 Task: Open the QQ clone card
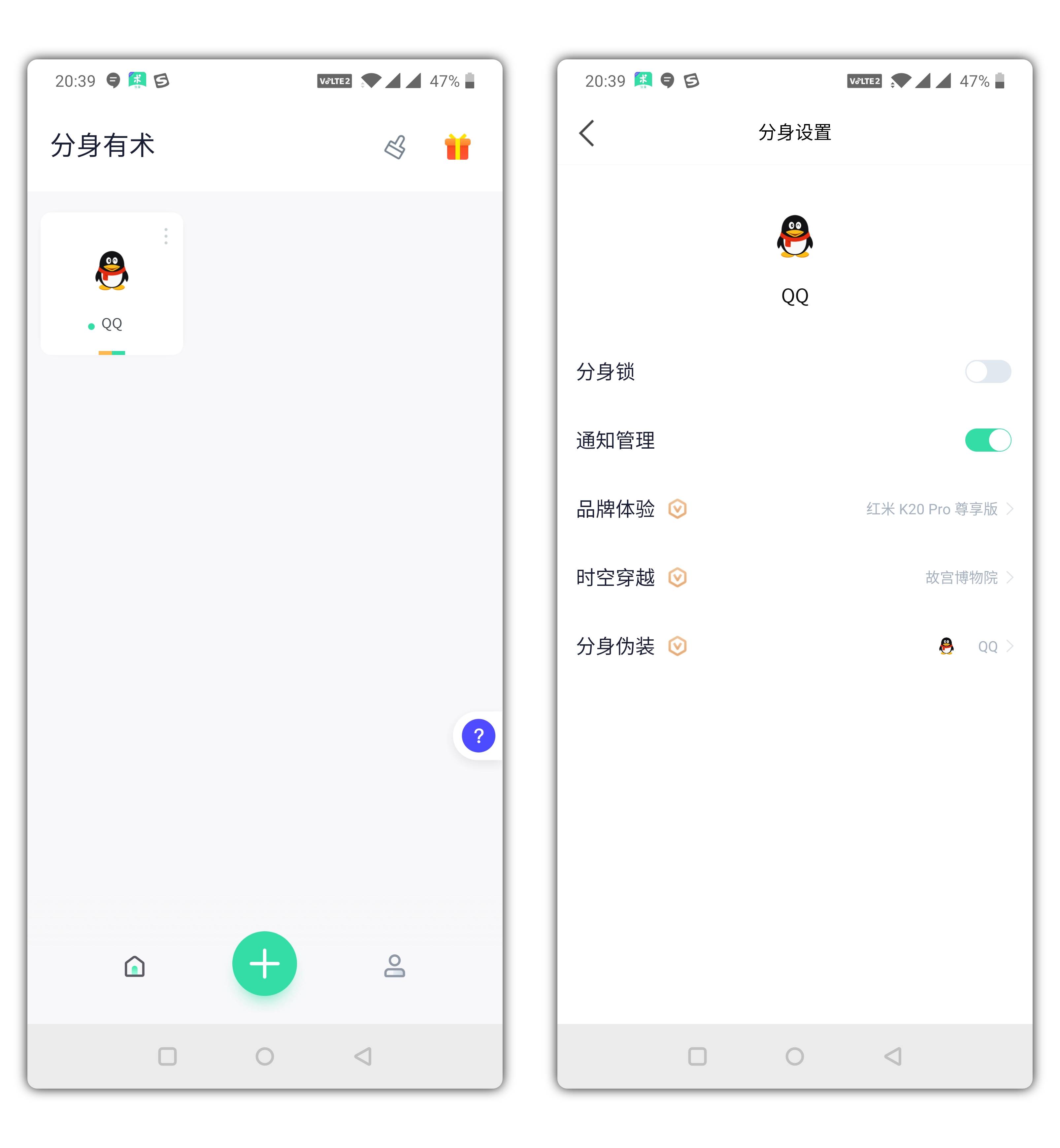112,281
